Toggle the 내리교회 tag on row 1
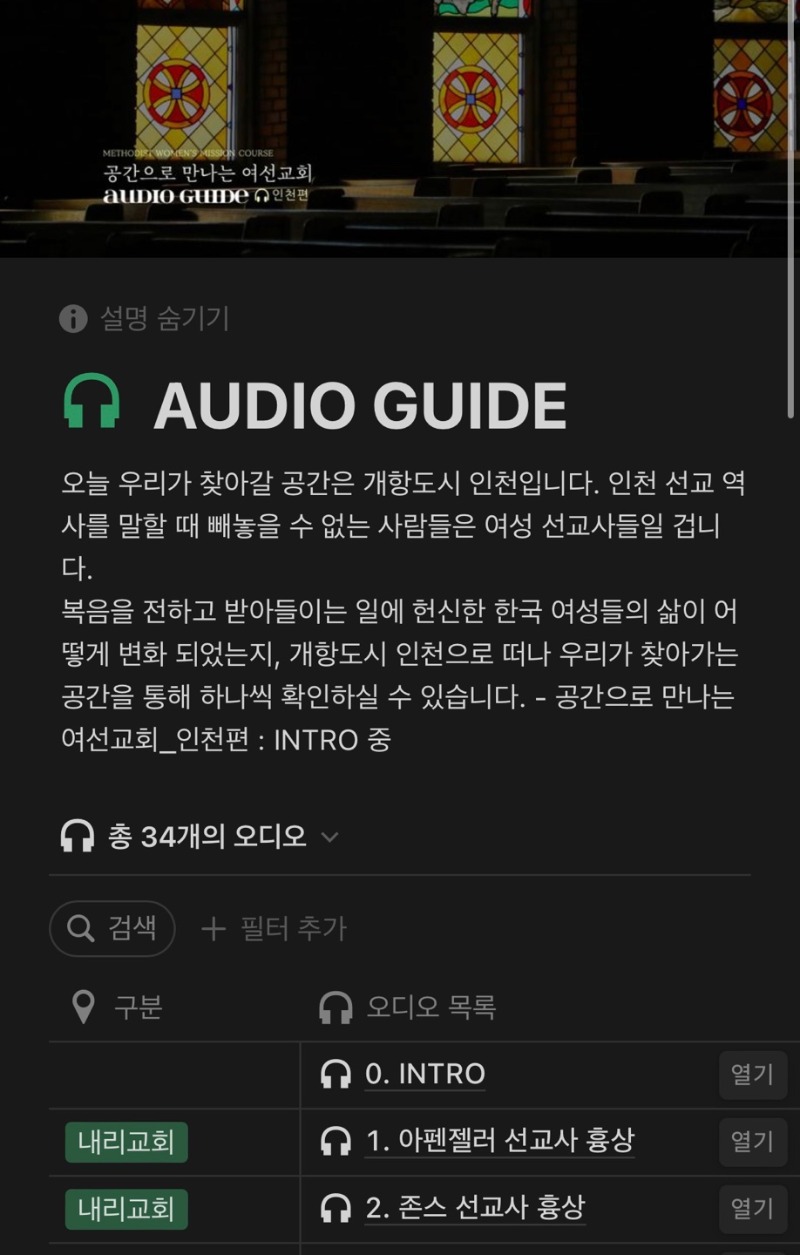The image size is (800, 1255). pyautogui.click(x=125, y=1142)
